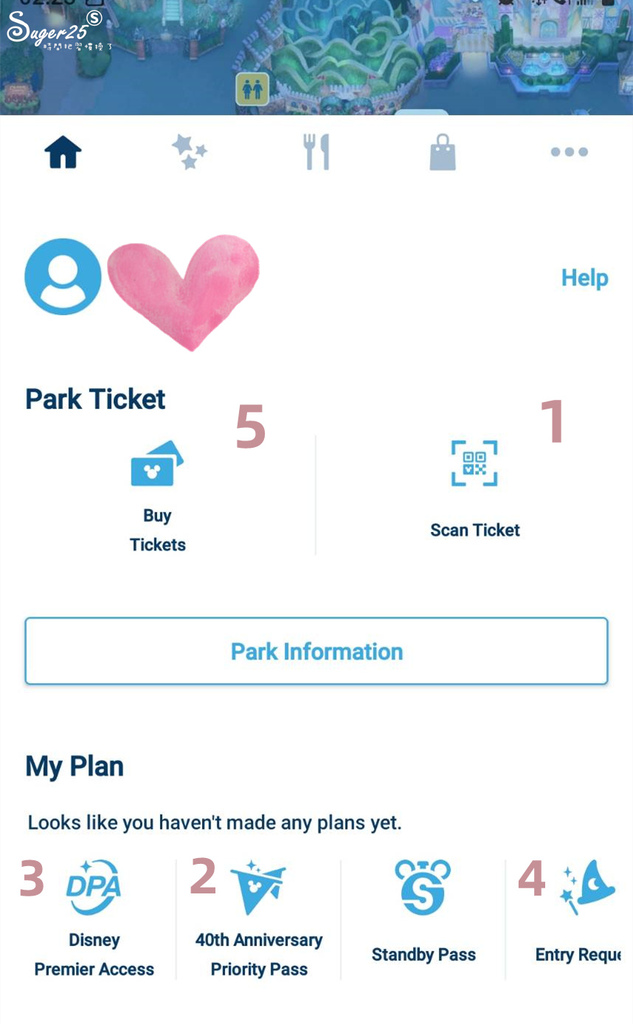This screenshot has height=1024, width=633.
Task: Open the more options dots tab
Action: pyautogui.click(x=569, y=152)
